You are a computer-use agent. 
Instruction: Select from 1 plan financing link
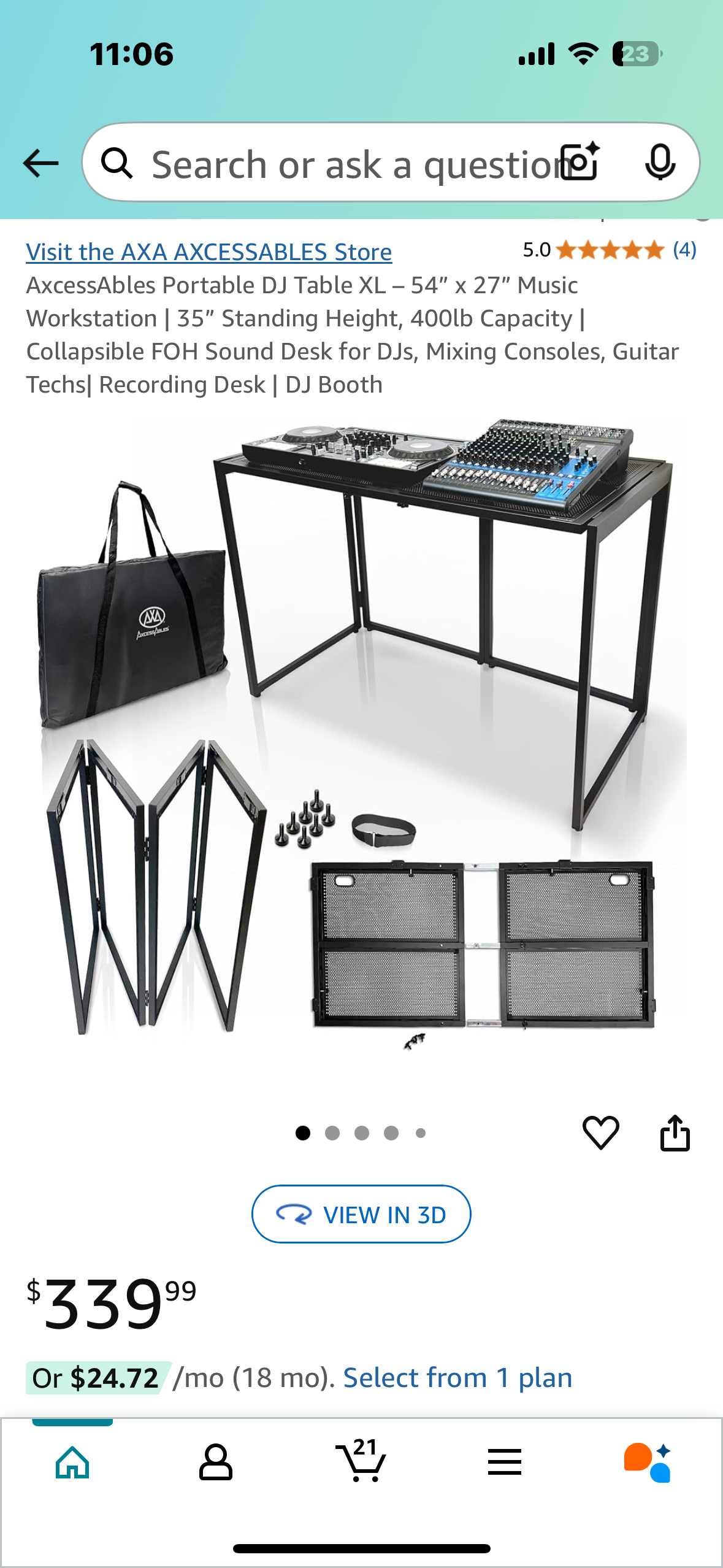point(457,1378)
